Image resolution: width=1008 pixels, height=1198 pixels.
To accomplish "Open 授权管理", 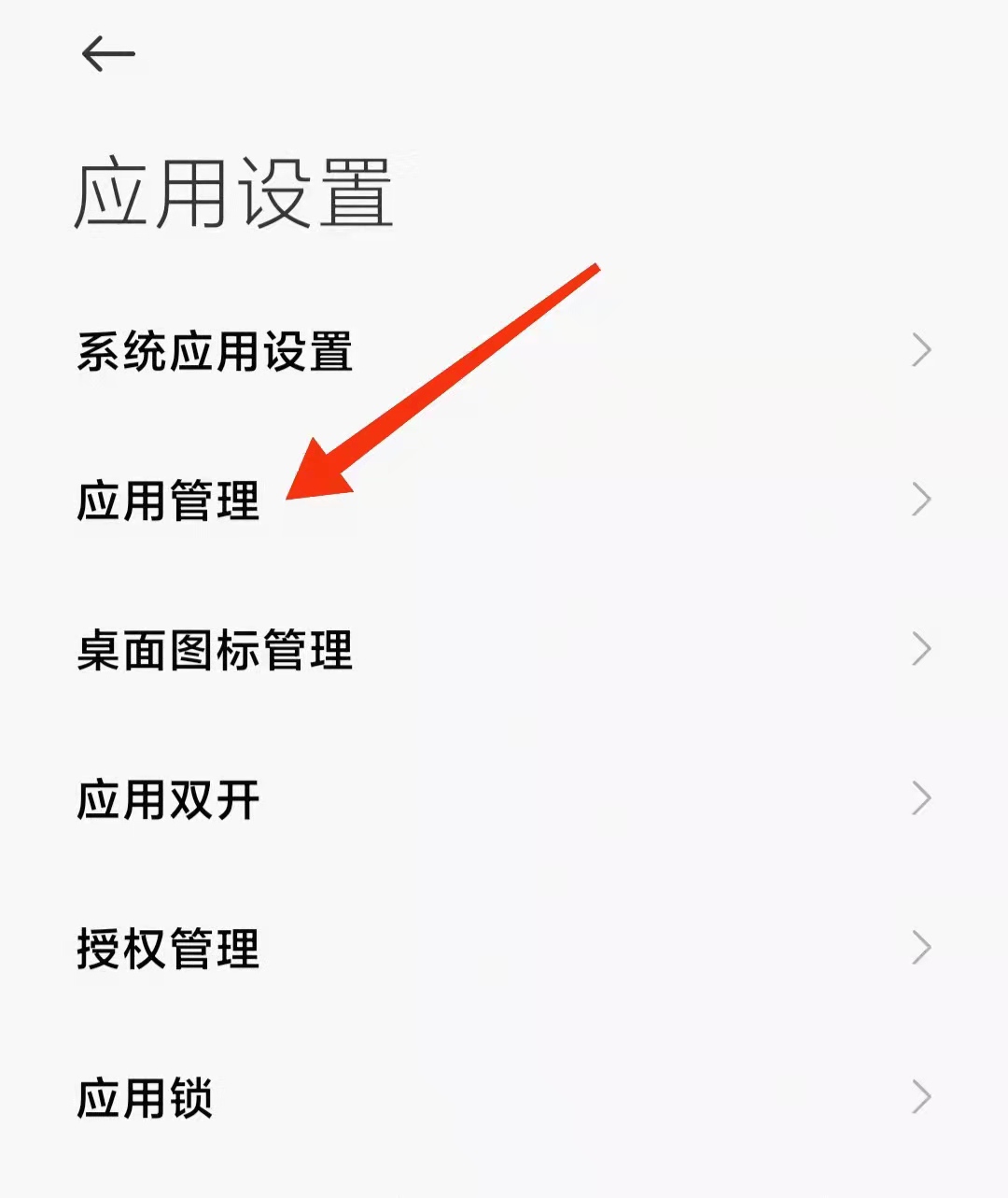I will (168, 949).
